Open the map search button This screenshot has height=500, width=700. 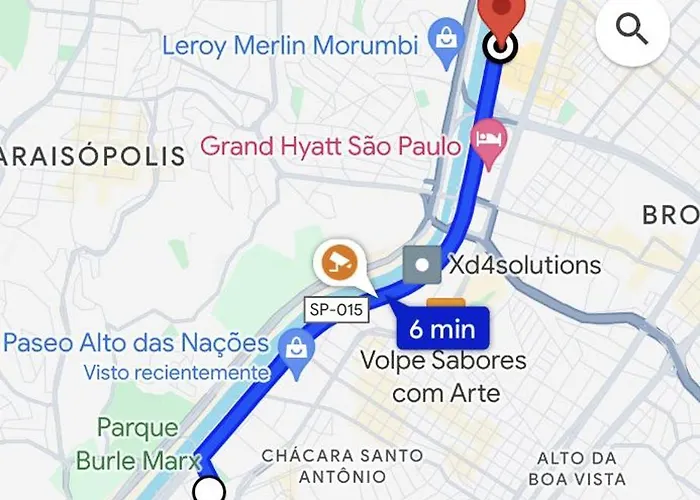click(633, 31)
